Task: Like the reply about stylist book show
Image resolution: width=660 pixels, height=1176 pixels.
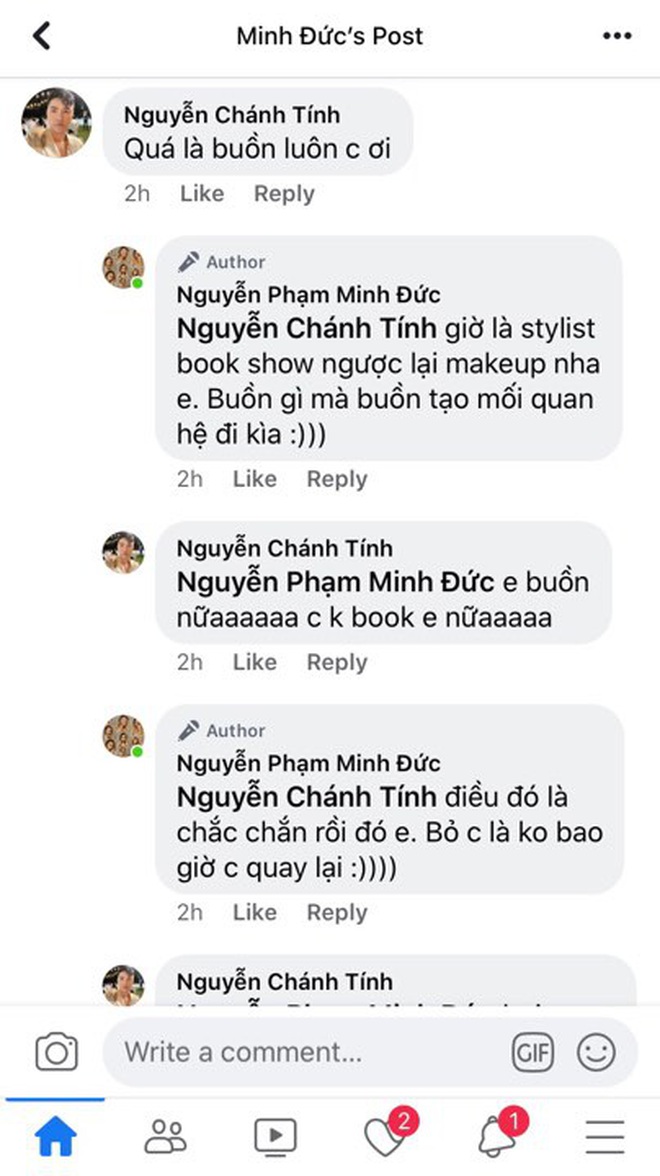Action: coord(254,478)
